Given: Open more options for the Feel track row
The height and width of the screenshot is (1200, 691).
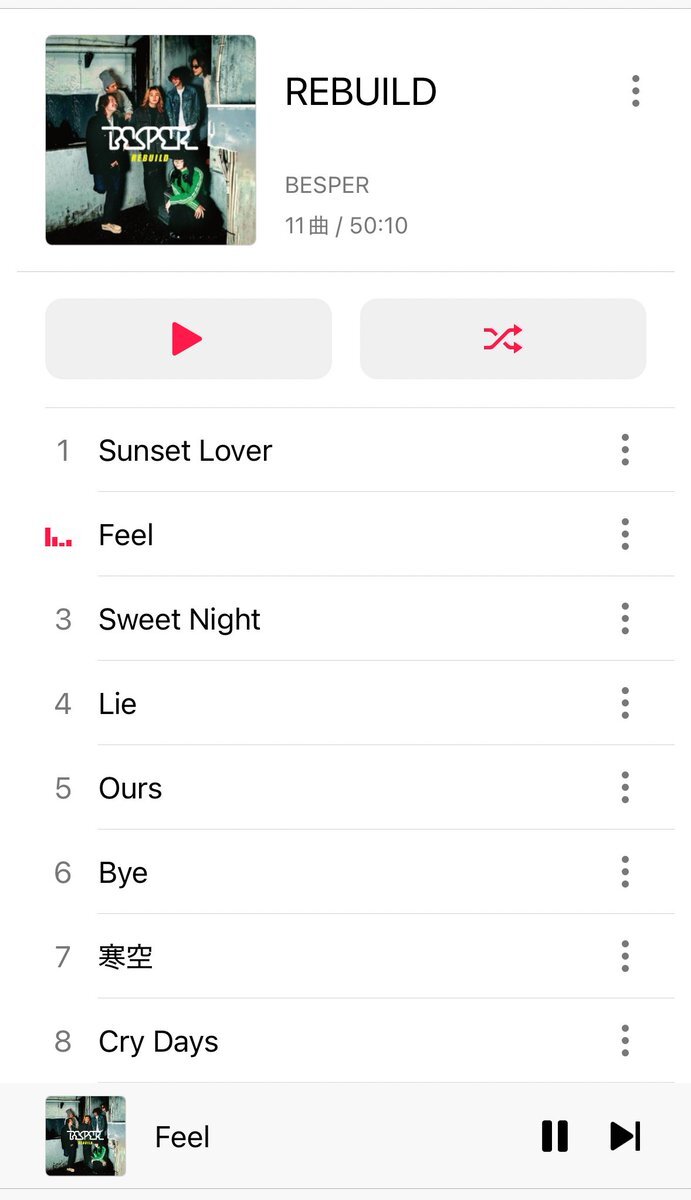Looking at the screenshot, I should click(x=625, y=535).
